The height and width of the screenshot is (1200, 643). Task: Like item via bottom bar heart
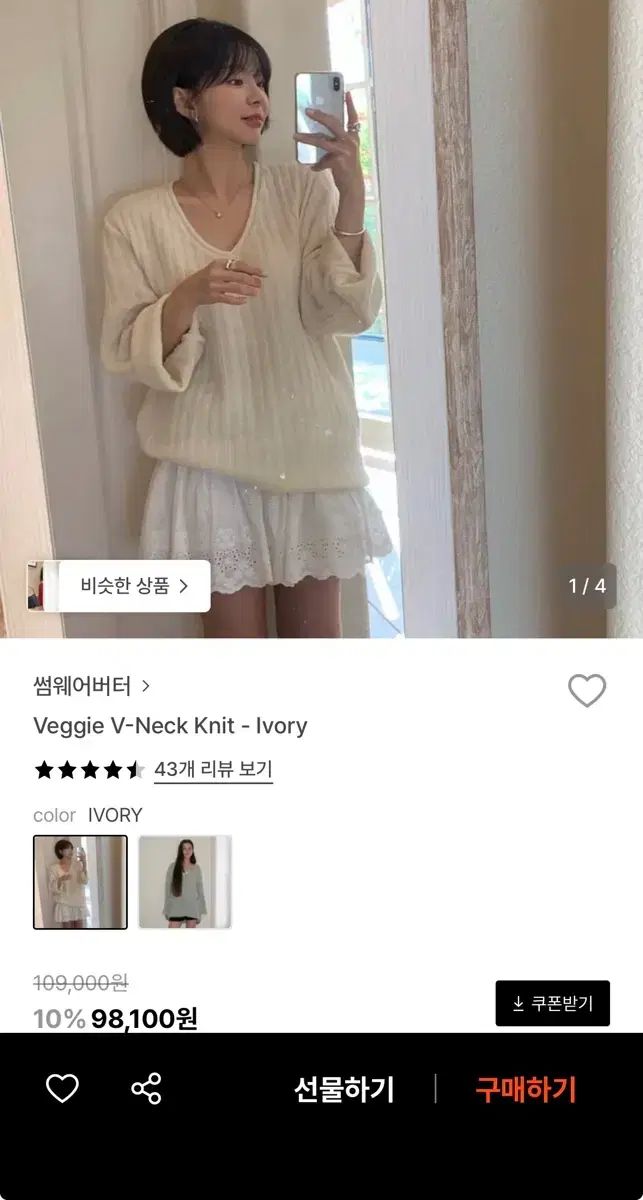(x=62, y=1088)
